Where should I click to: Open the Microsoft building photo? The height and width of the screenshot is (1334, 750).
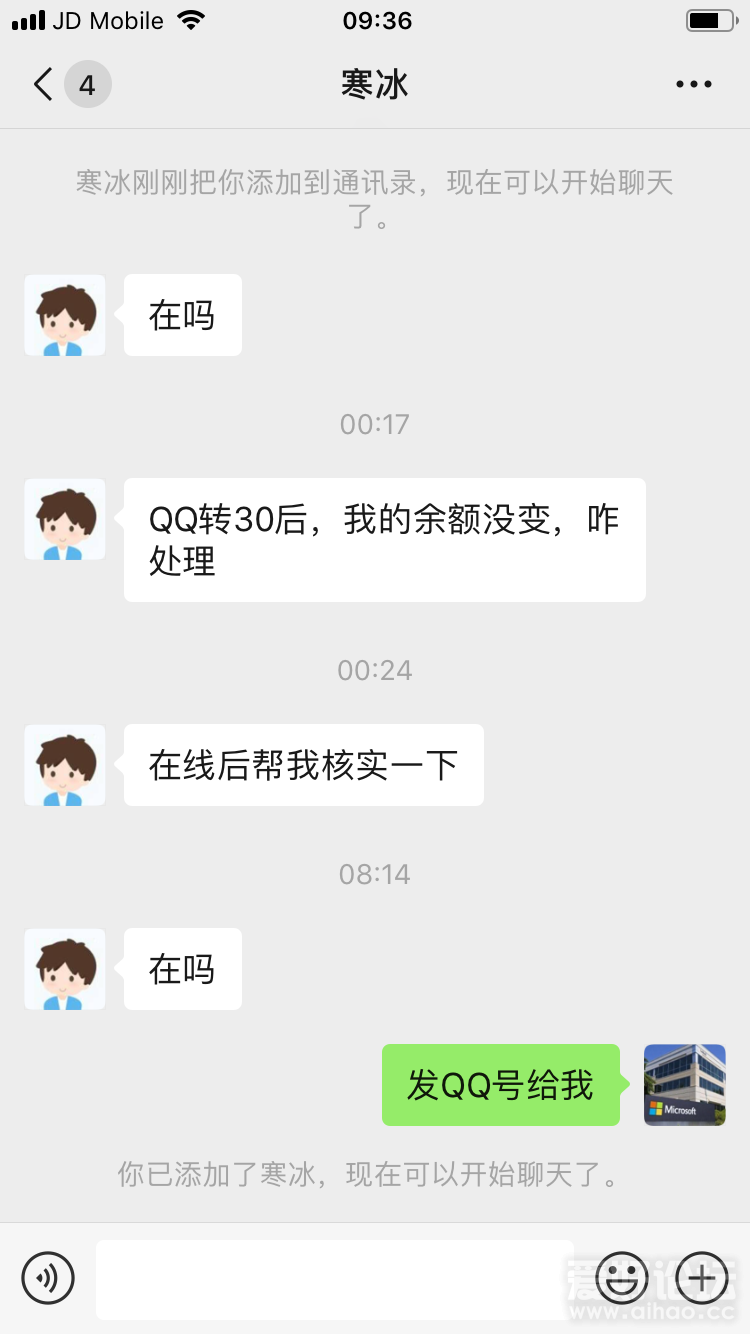pyautogui.click(x=684, y=1085)
